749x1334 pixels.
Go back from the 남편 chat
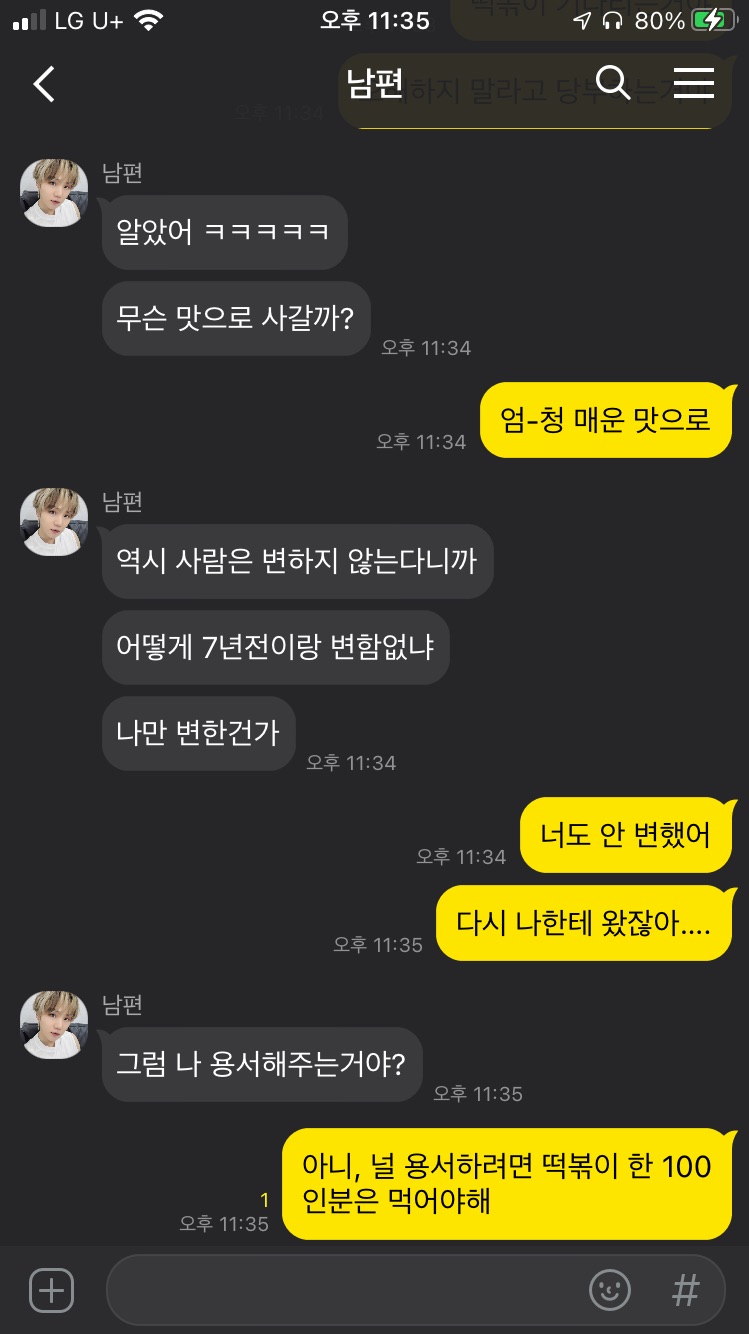[x=44, y=84]
